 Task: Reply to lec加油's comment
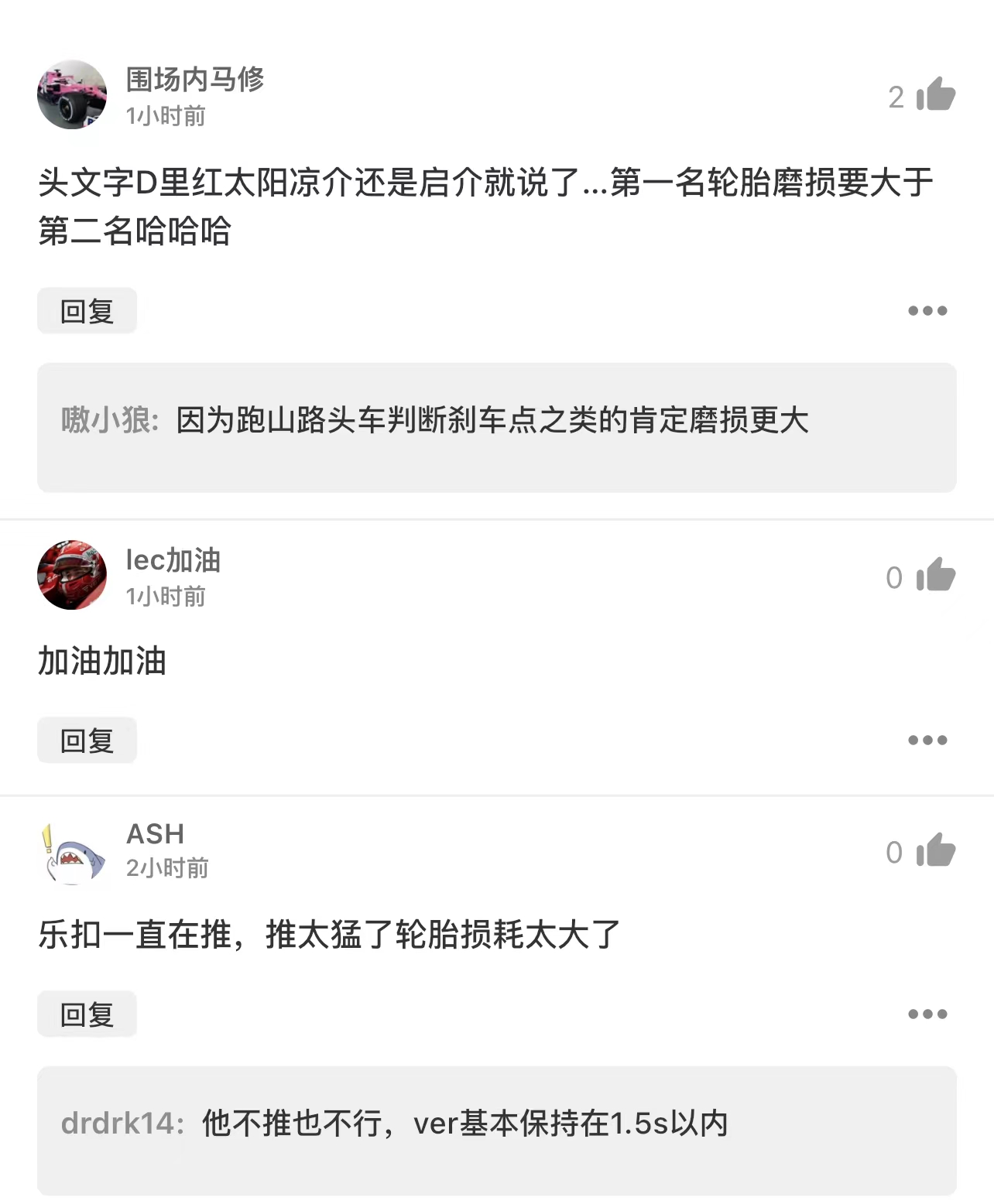pyautogui.click(x=87, y=741)
